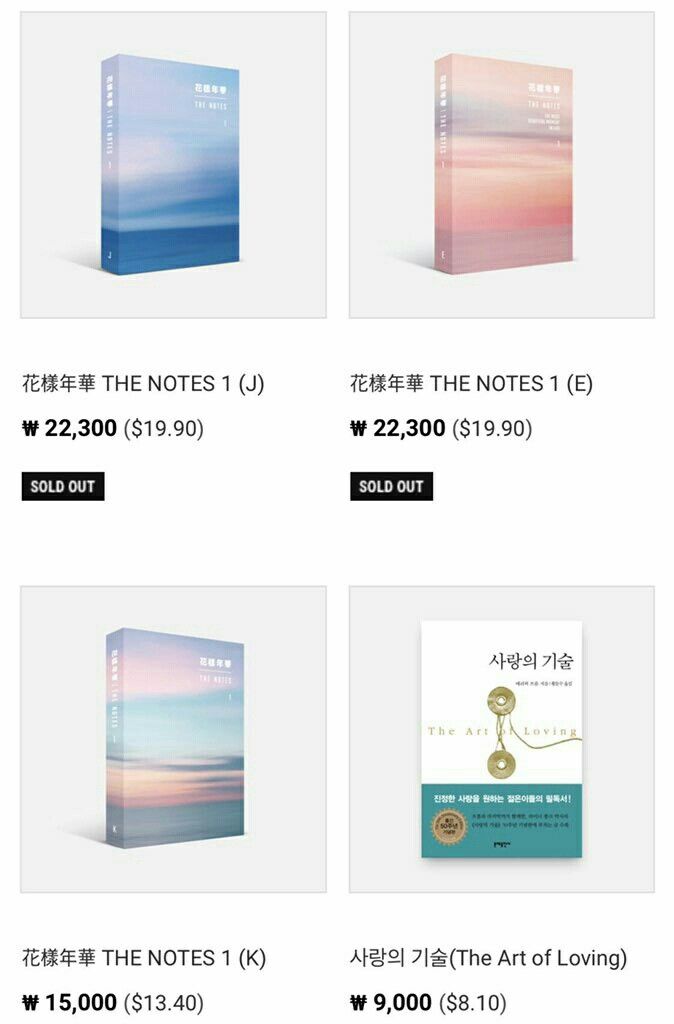The height and width of the screenshot is (1024, 674).
Task: Open The Art of Loving product tile
Action: click(501, 739)
